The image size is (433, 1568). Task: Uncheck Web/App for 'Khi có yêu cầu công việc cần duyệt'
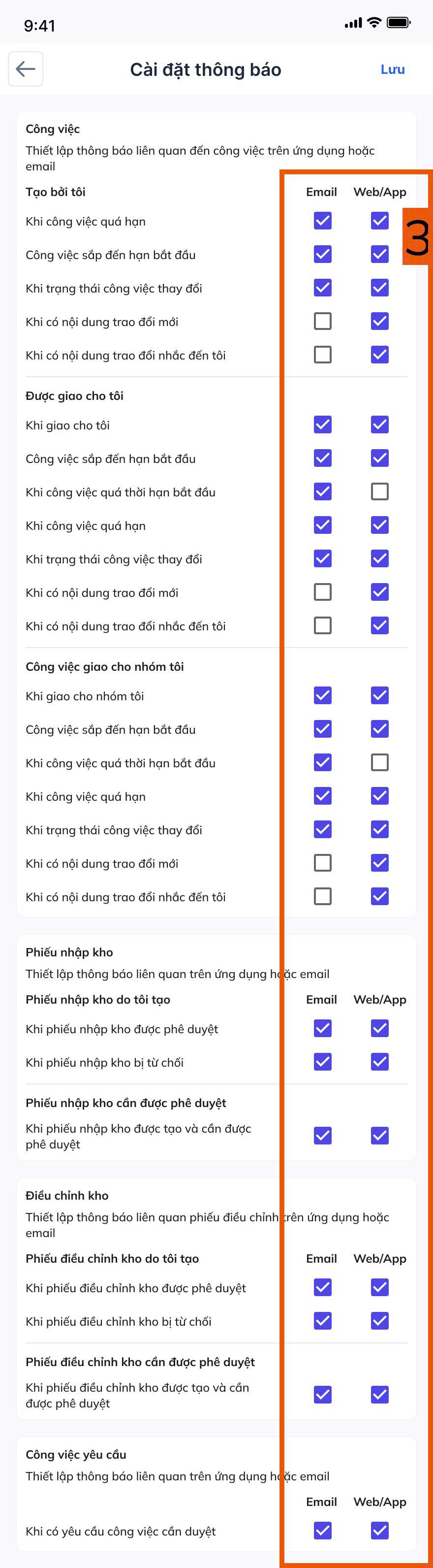[379, 1530]
